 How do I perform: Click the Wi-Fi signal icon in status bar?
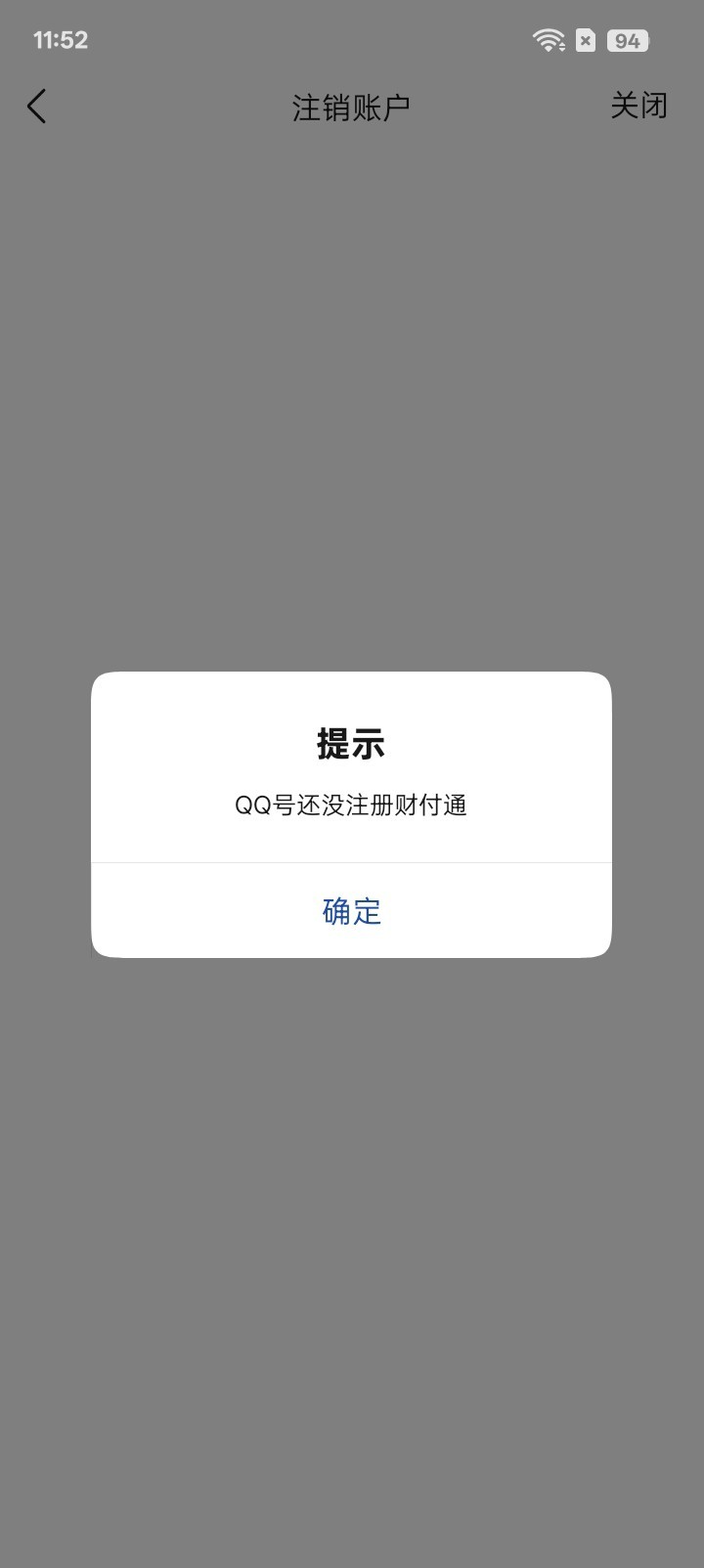(x=547, y=39)
